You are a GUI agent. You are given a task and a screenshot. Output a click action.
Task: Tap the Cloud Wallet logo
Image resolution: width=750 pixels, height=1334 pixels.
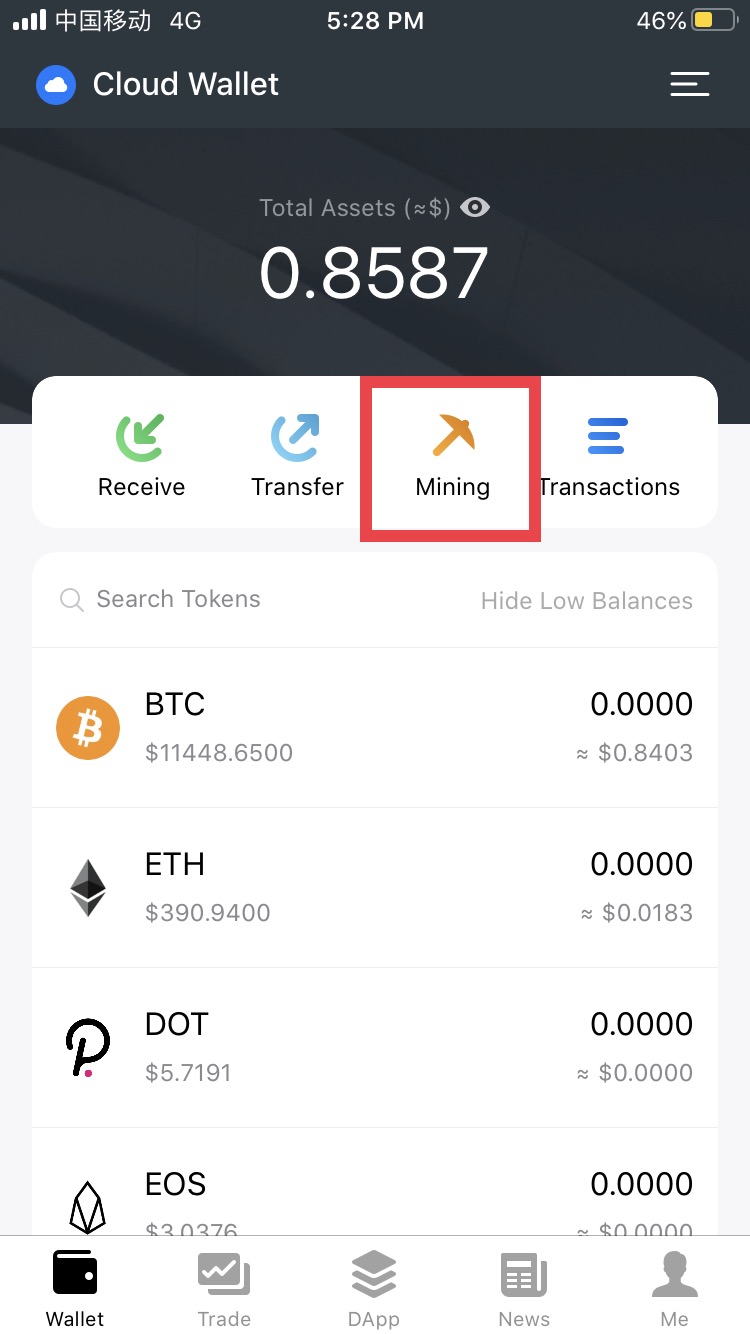[55, 84]
